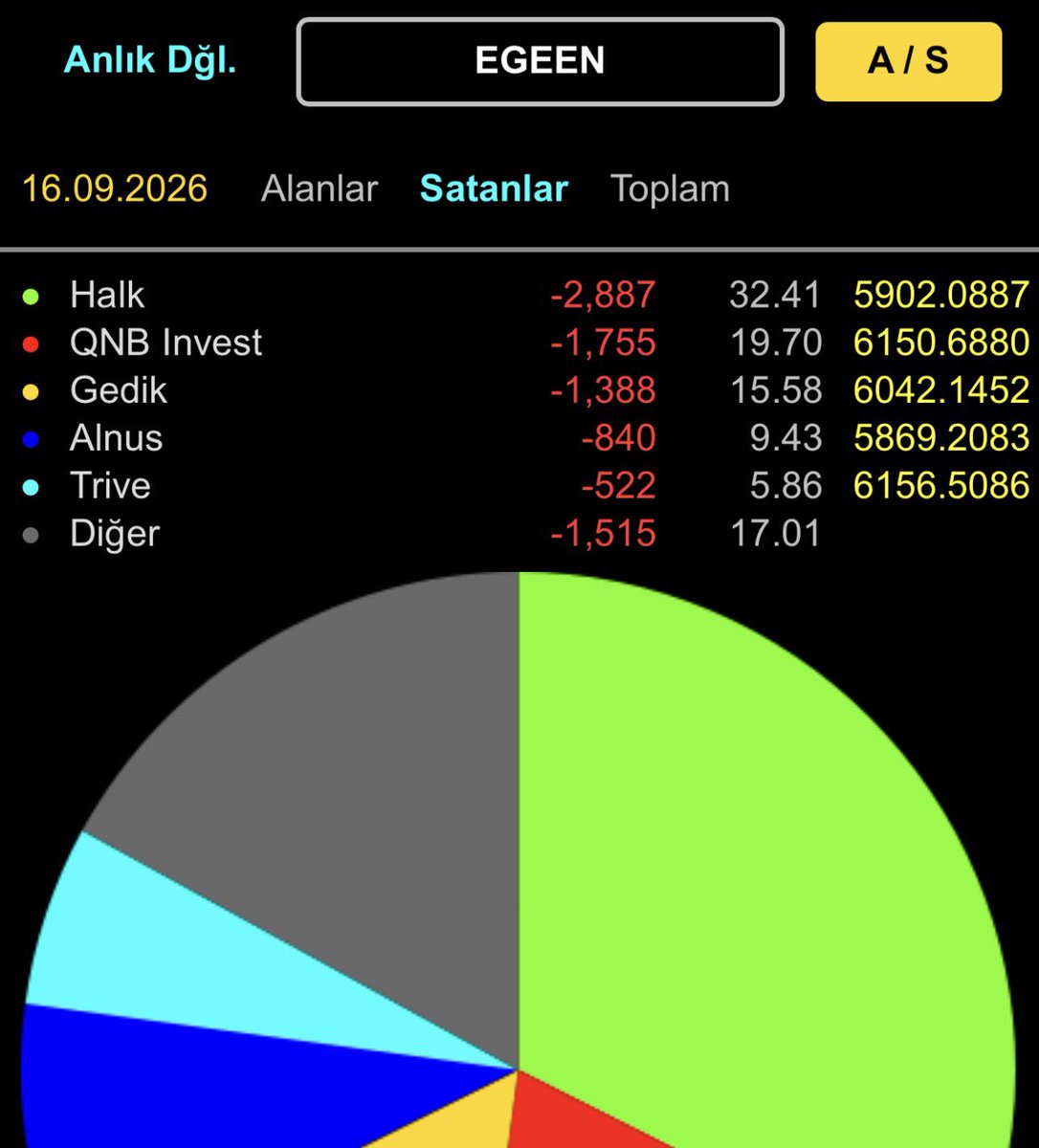The height and width of the screenshot is (1148, 1039).
Task: Switch to the Toplam tab
Action: 670,188
